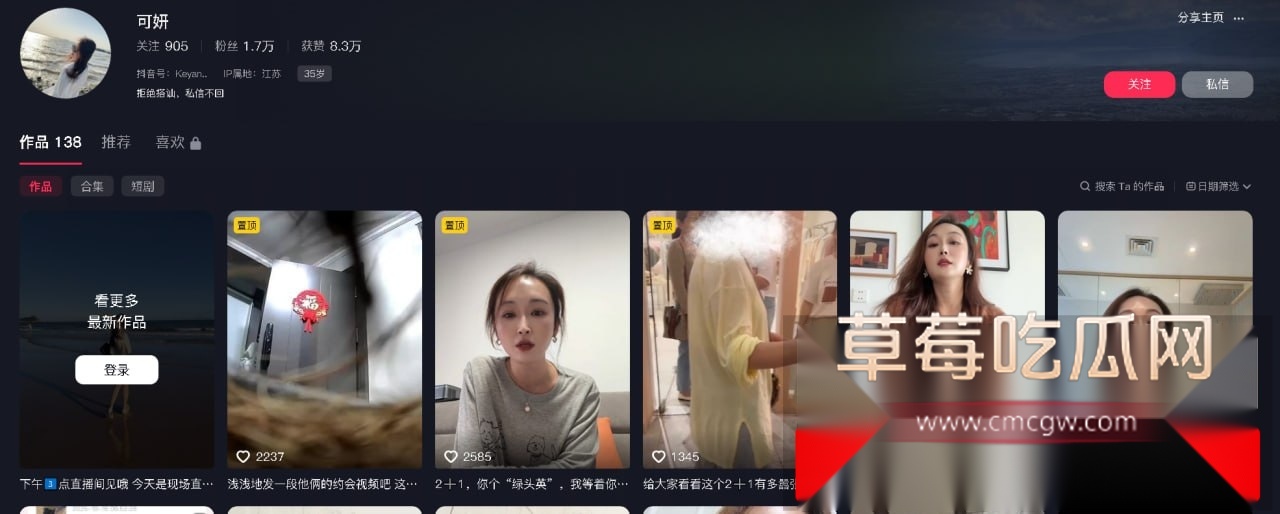Select the 作品 138 tab
The image size is (1280, 514).
click(x=50, y=142)
